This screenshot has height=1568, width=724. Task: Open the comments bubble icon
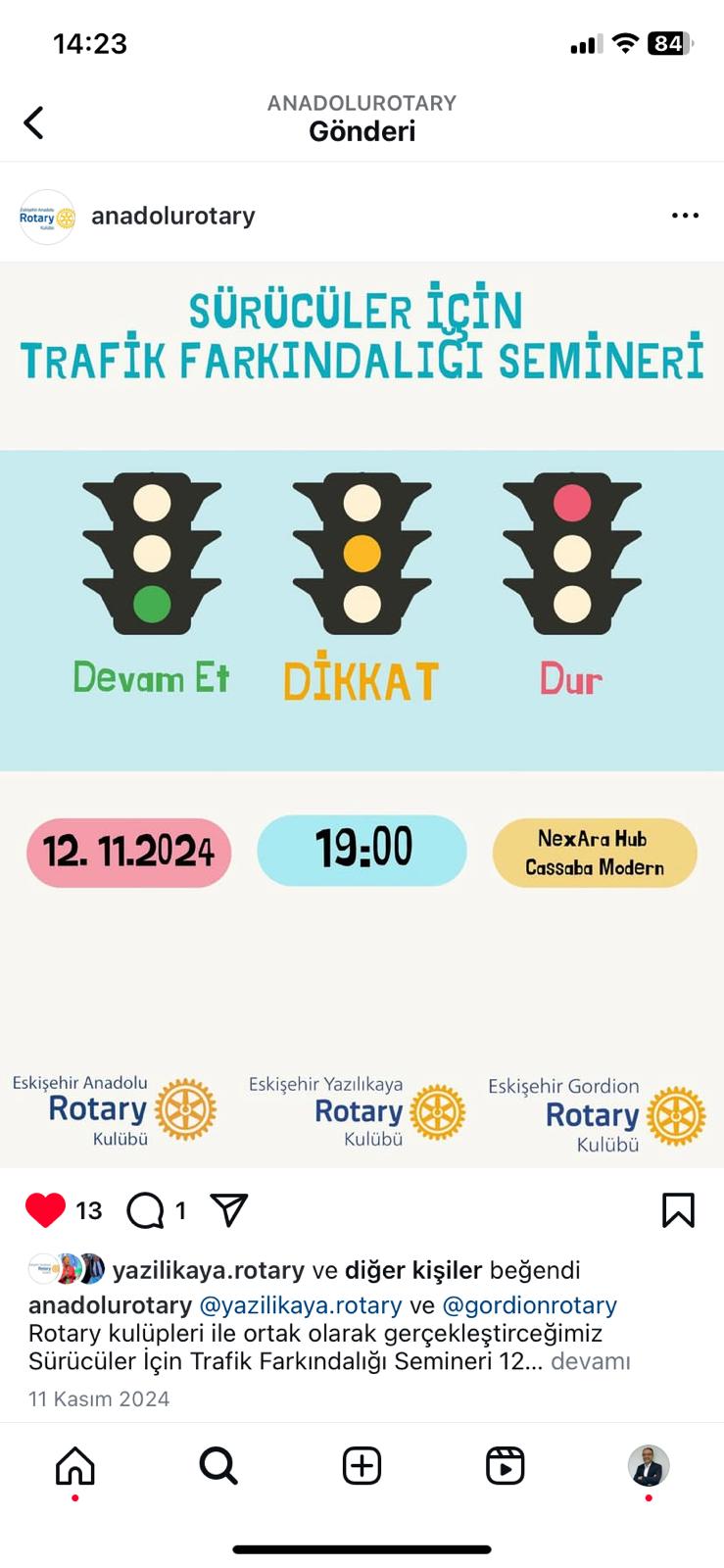point(145,1210)
